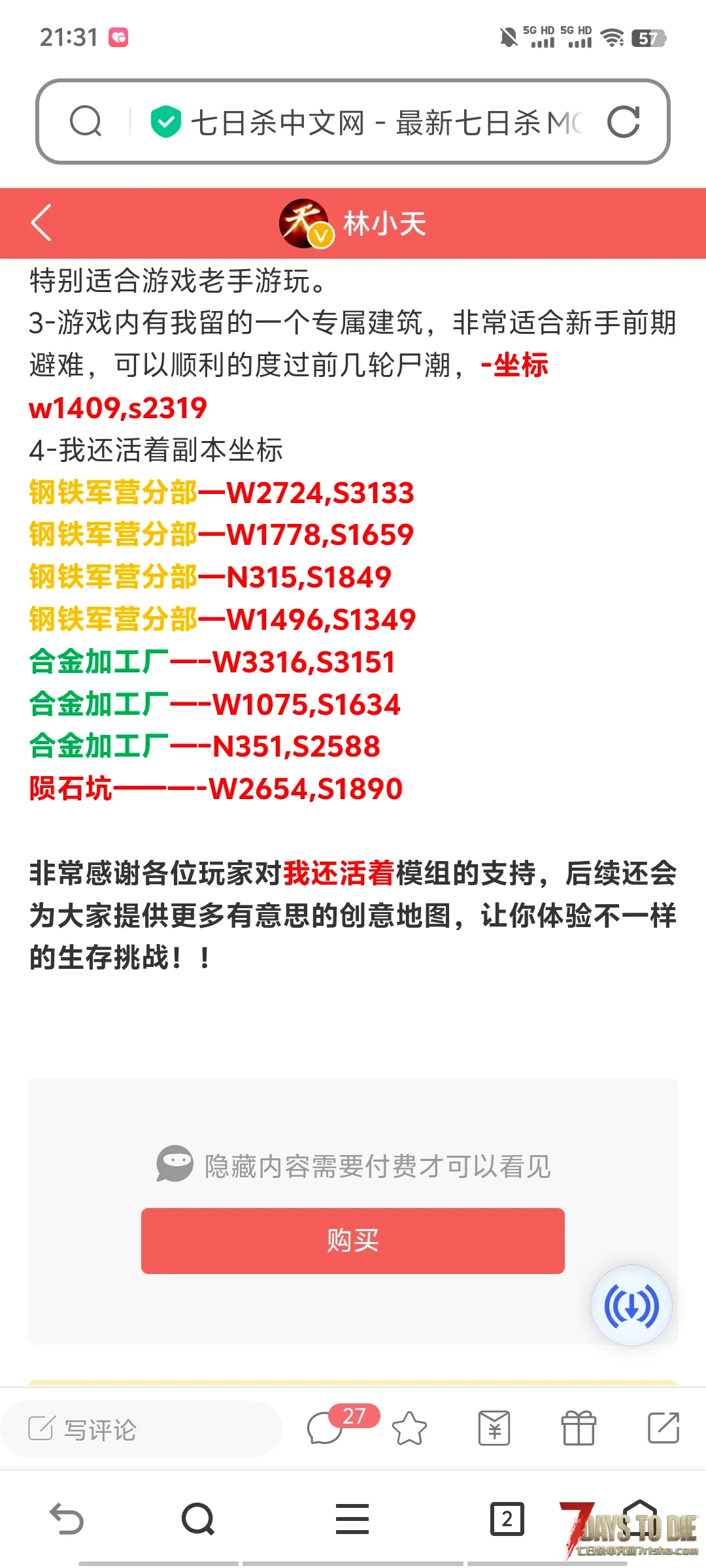
Task: Open browser search from bottom bar
Action: point(198,1519)
